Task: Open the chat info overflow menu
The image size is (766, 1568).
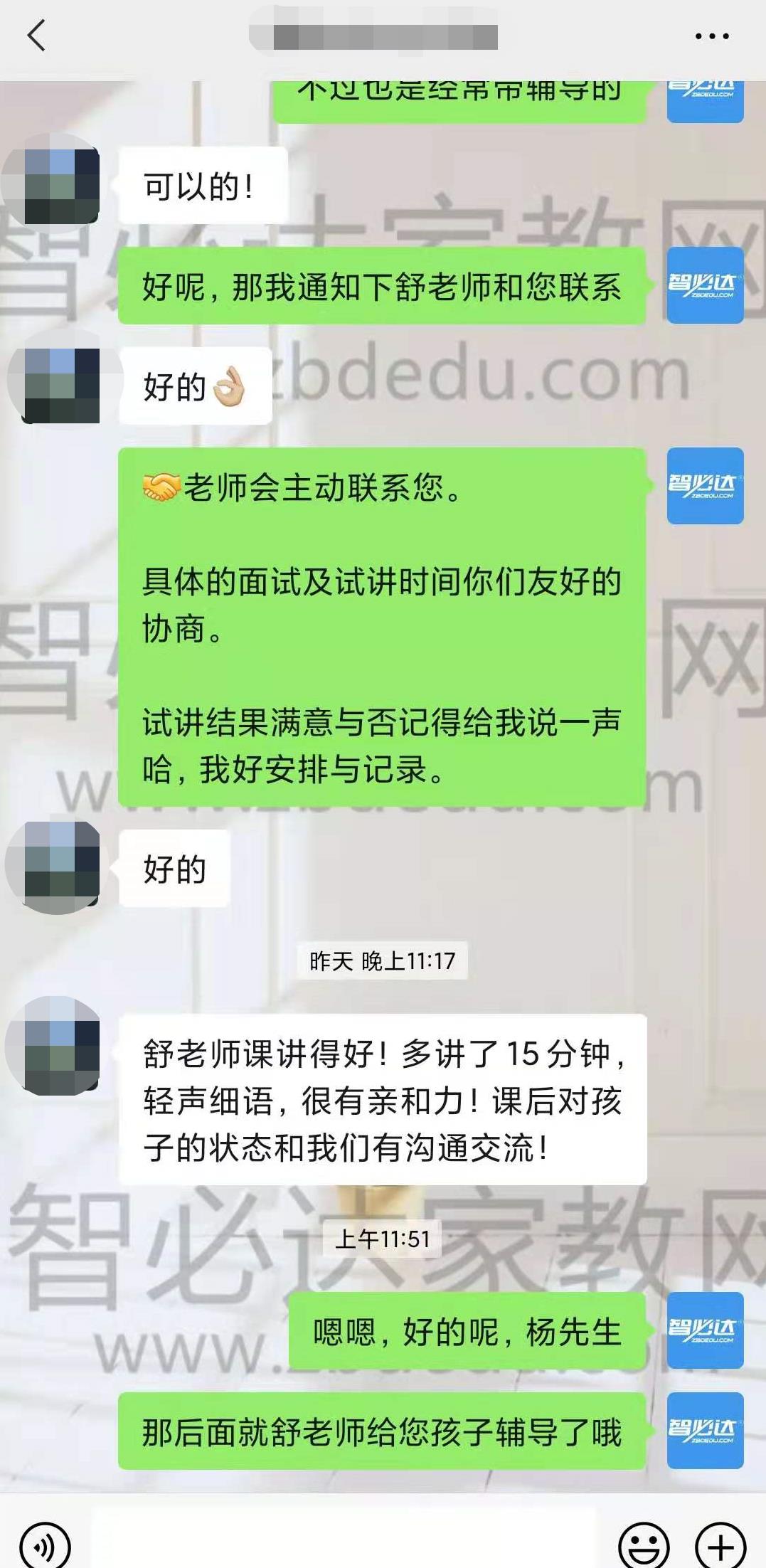Action: pos(711,36)
